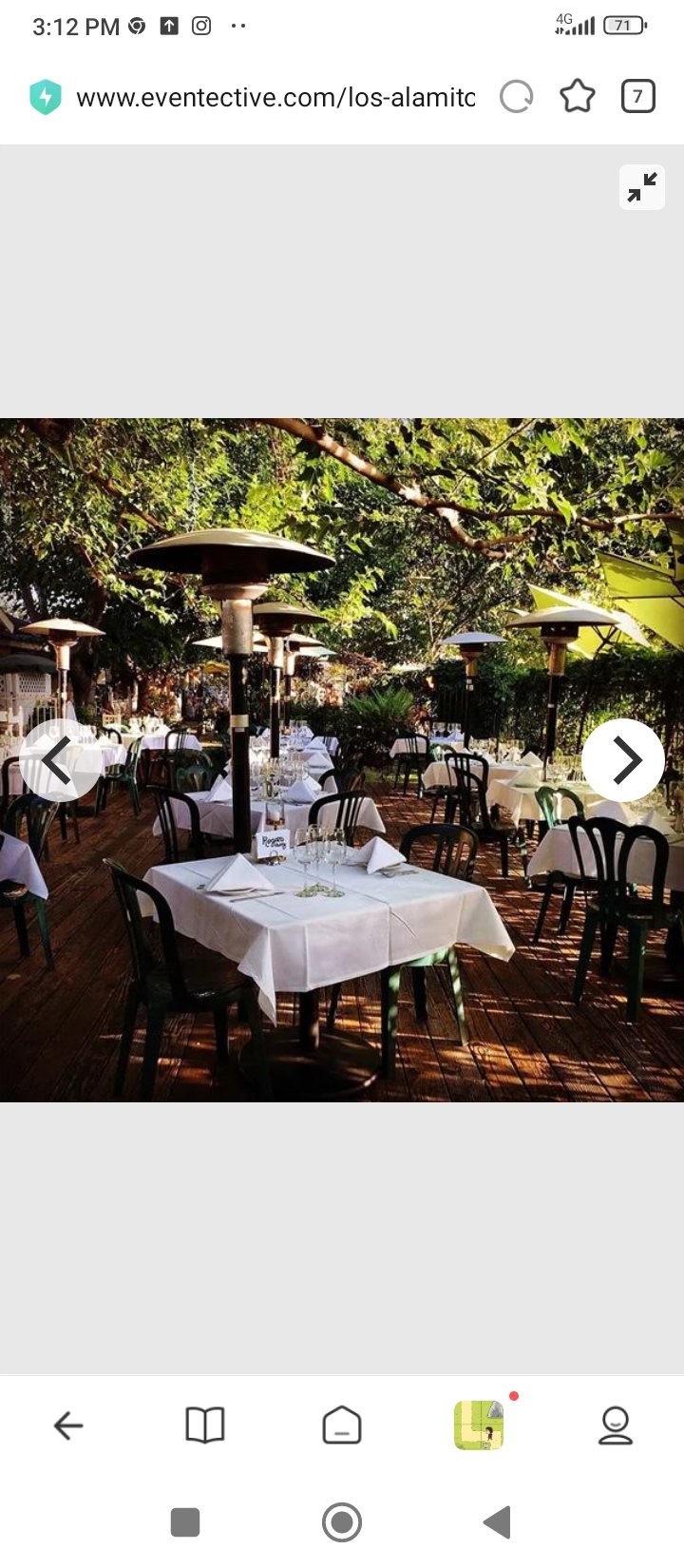Image resolution: width=684 pixels, height=1568 pixels.
Task: Open recent apps with the square button
Action: click(x=185, y=1522)
